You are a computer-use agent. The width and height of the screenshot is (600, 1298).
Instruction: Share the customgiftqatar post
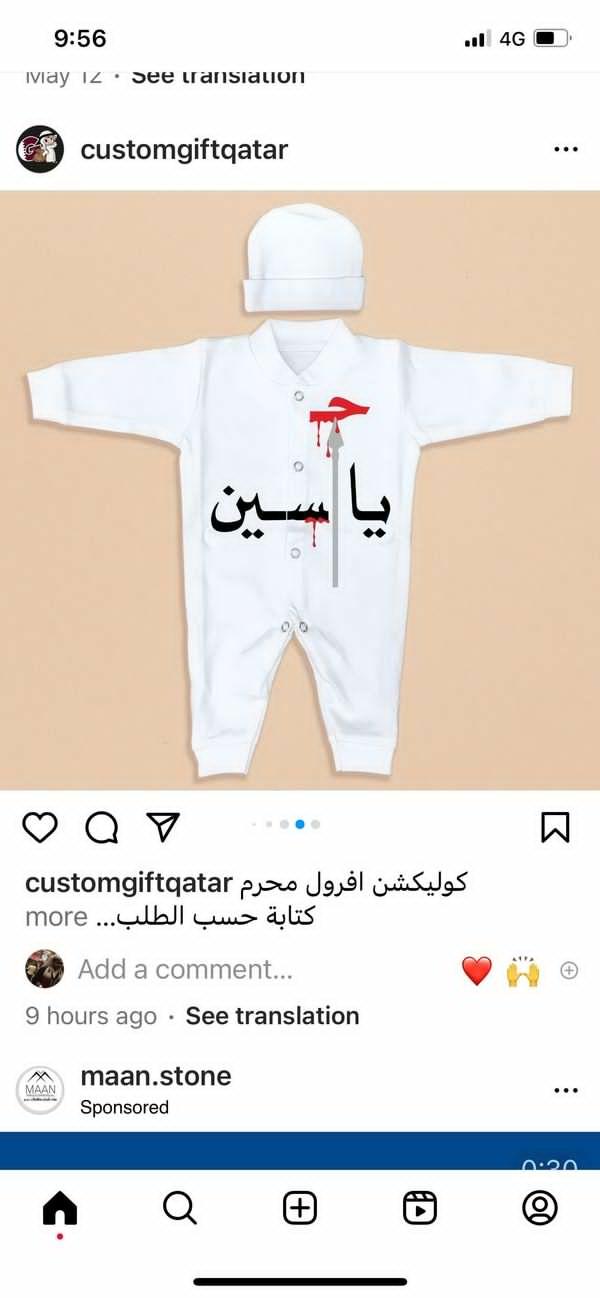tap(163, 826)
